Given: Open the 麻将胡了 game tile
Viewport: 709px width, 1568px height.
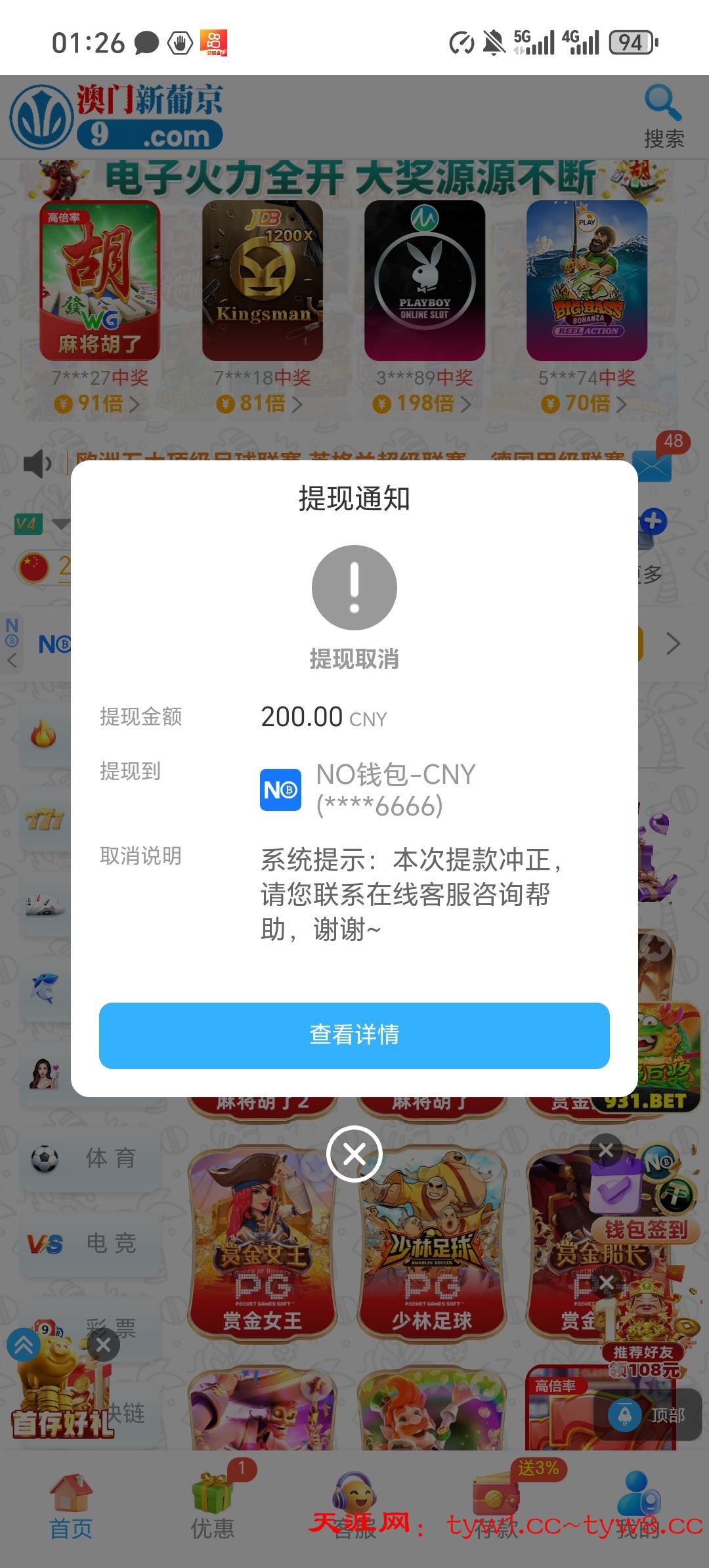Looking at the screenshot, I should click(100, 281).
